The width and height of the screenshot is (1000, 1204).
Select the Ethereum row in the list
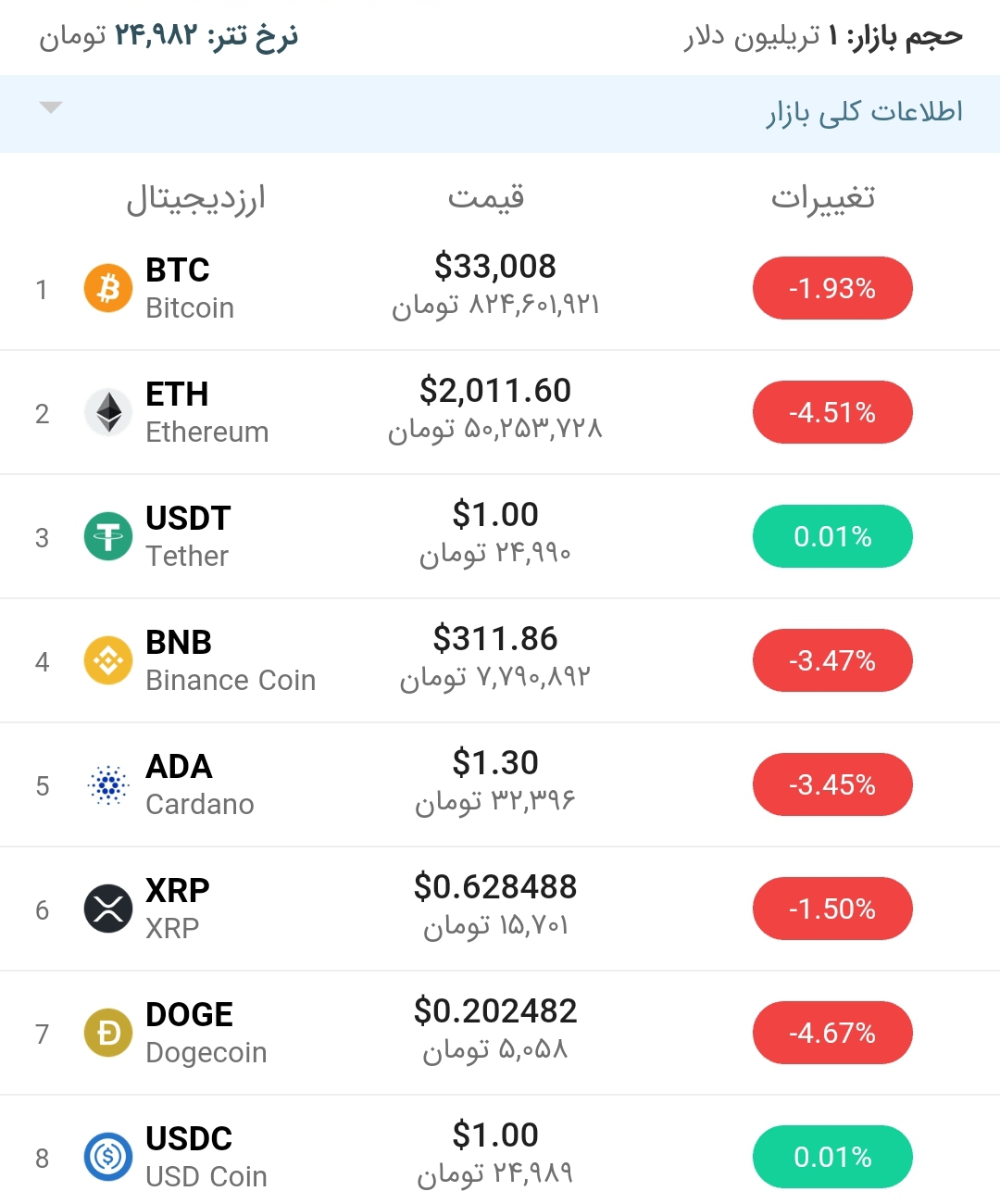pyautogui.click(x=500, y=412)
